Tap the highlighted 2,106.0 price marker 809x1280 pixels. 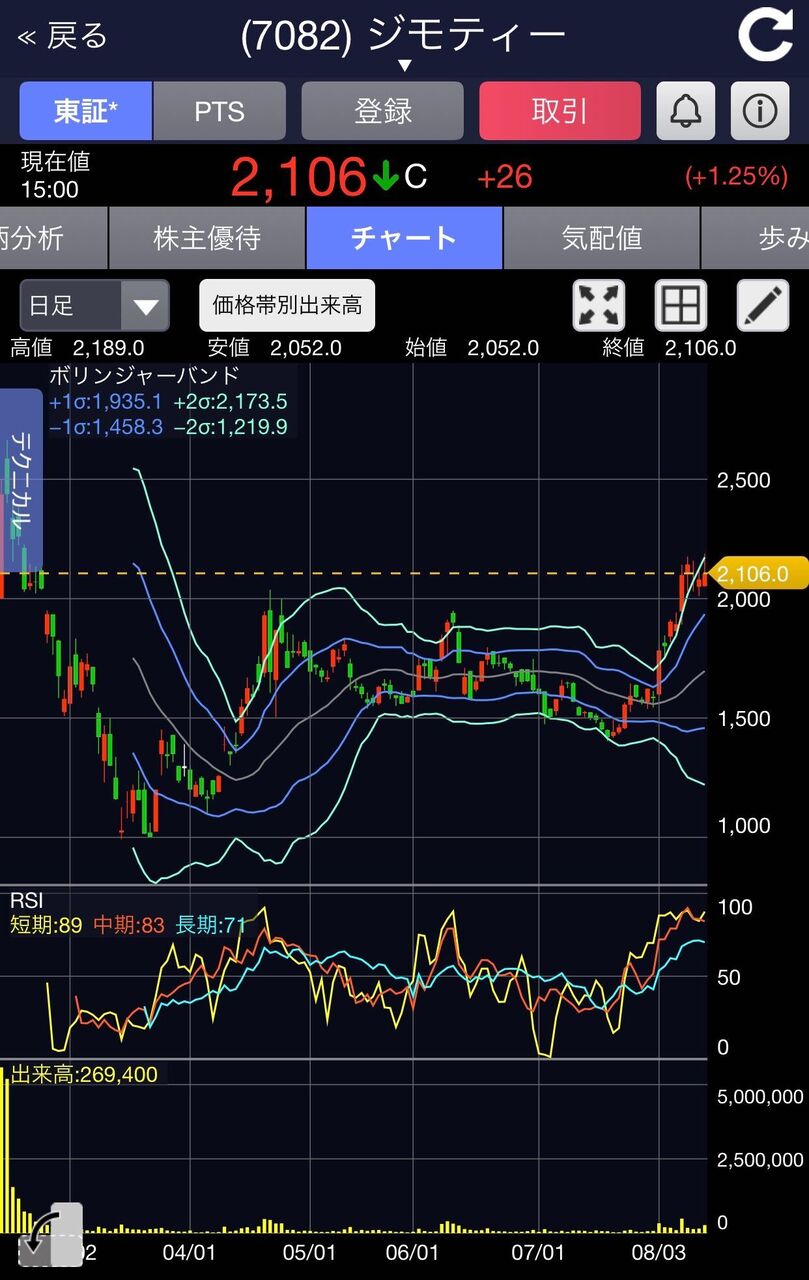click(756, 573)
